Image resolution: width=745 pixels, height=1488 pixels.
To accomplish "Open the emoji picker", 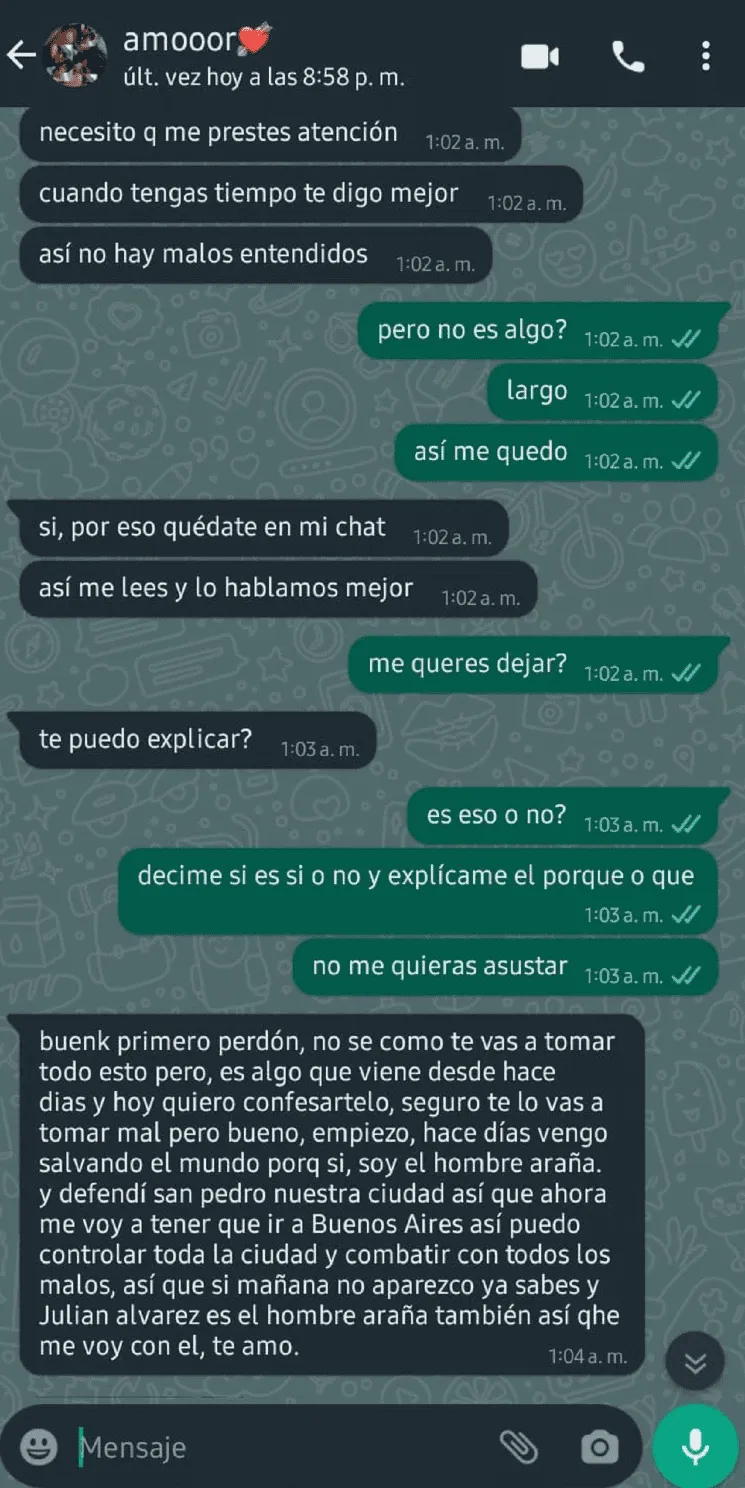I will (x=40, y=1447).
